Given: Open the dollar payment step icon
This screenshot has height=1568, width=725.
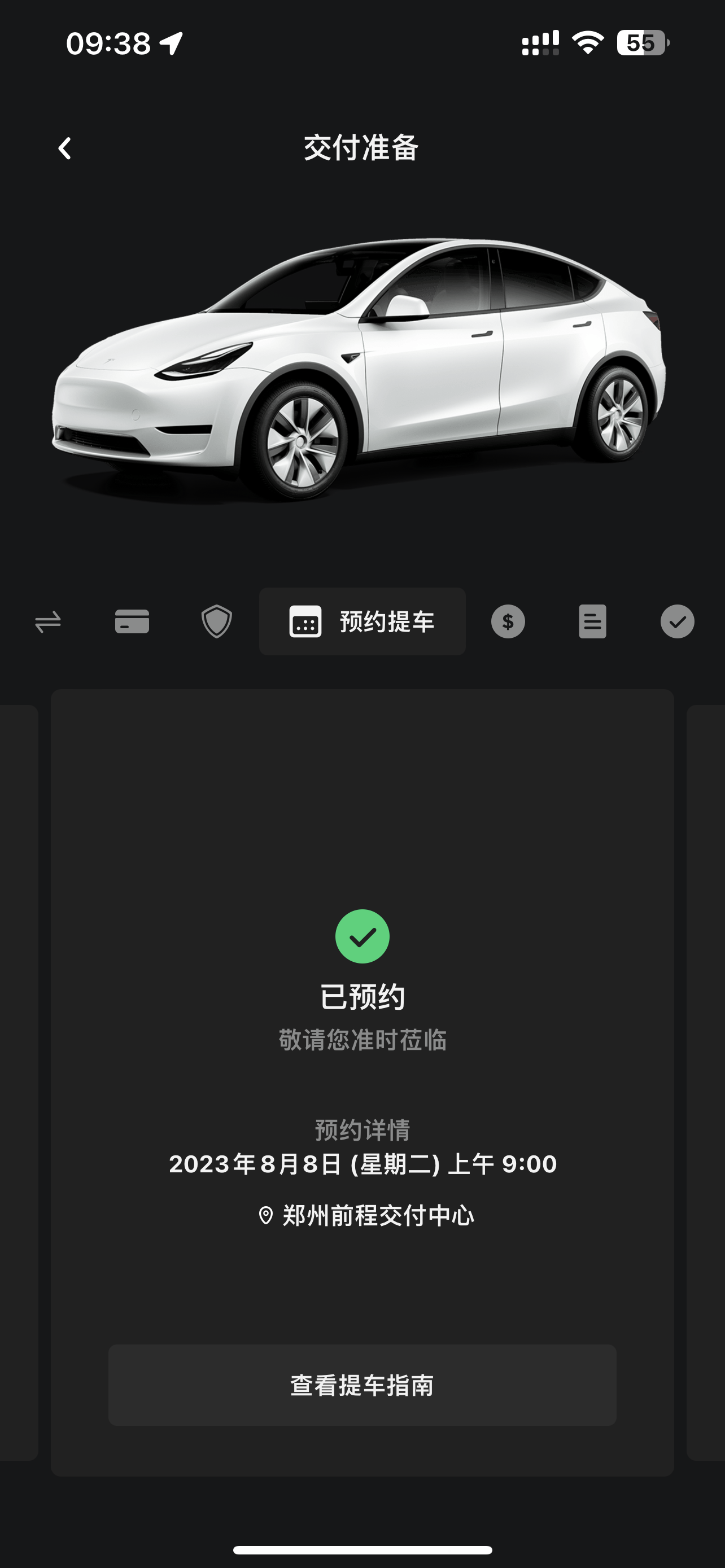Looking at the screenshot, I should [x=508, y=621].
